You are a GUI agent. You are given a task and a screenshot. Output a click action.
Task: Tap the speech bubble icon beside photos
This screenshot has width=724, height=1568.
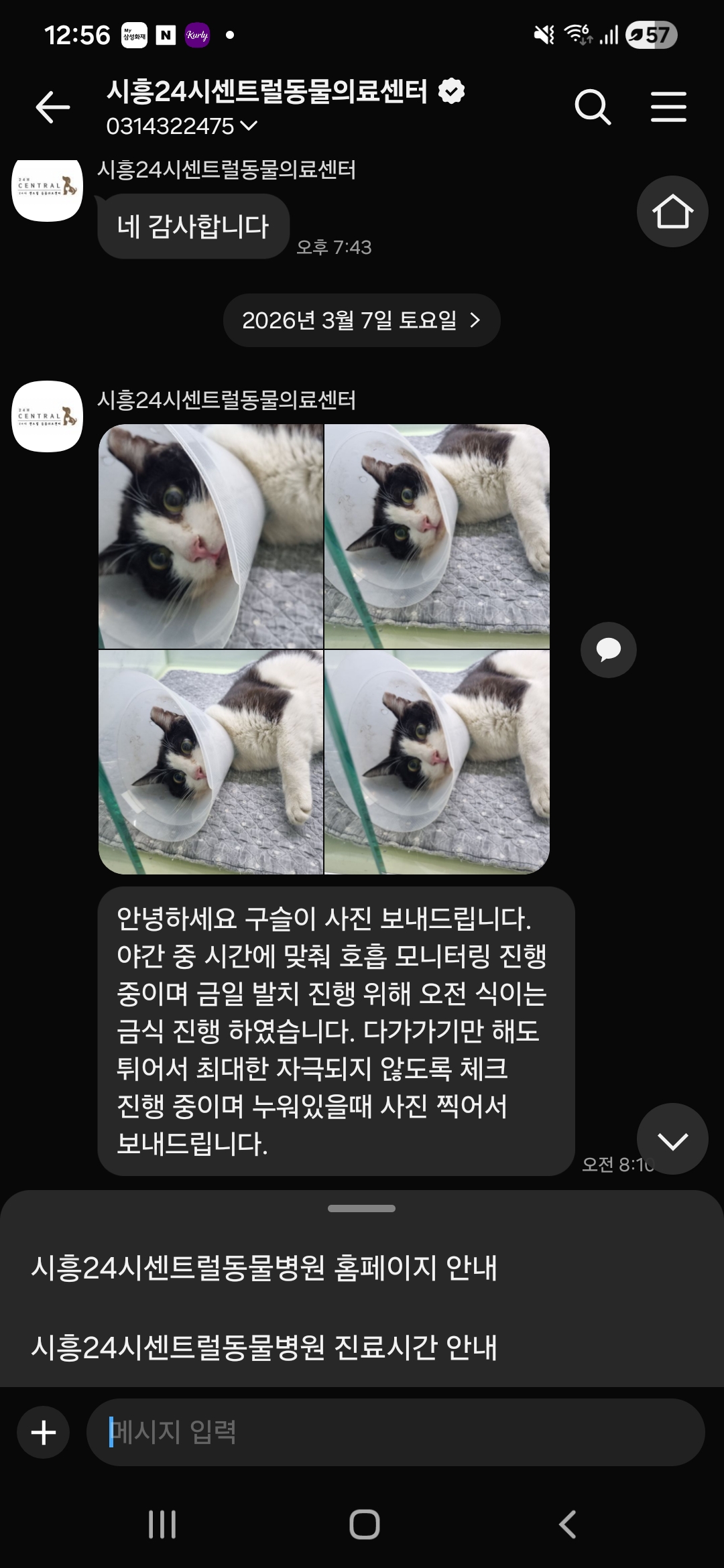(x=608, y=650)
